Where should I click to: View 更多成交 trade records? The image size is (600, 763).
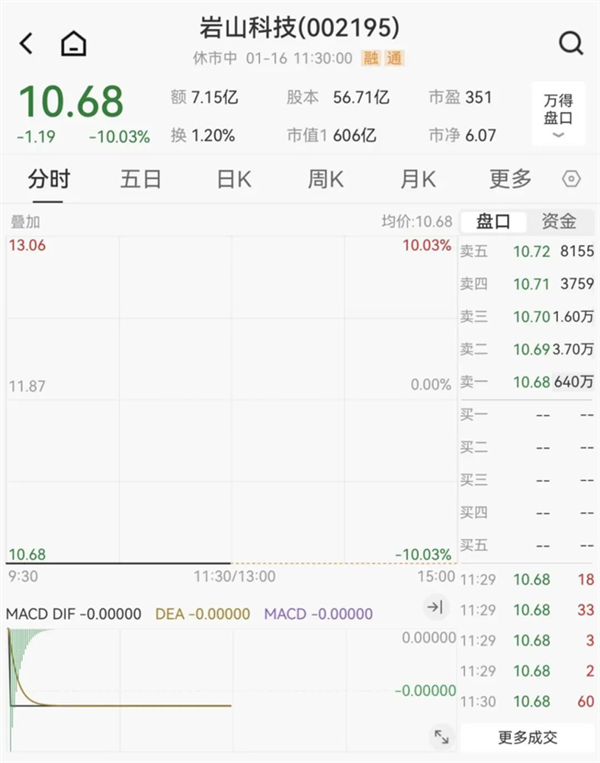(x=528, y=738)
